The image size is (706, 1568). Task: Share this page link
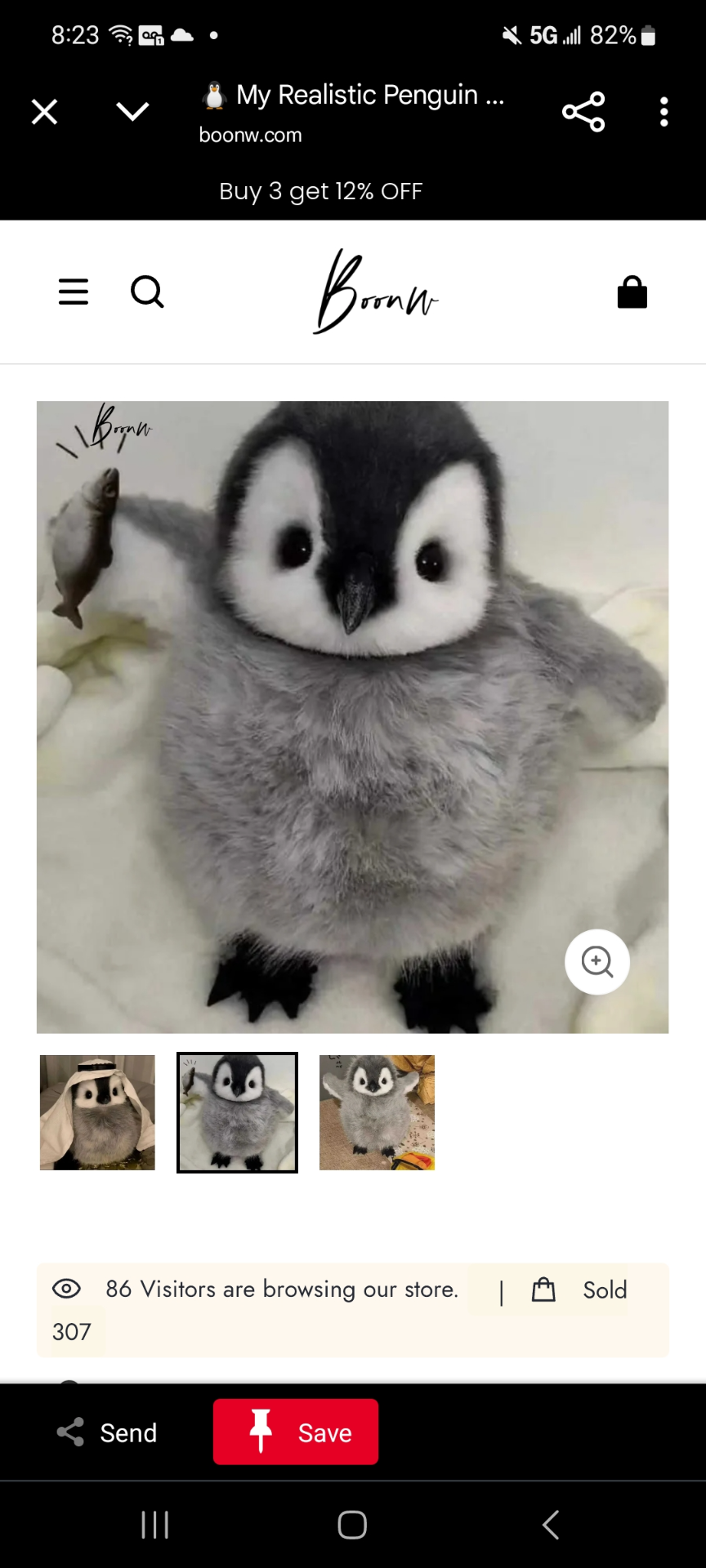coord(583,112)
